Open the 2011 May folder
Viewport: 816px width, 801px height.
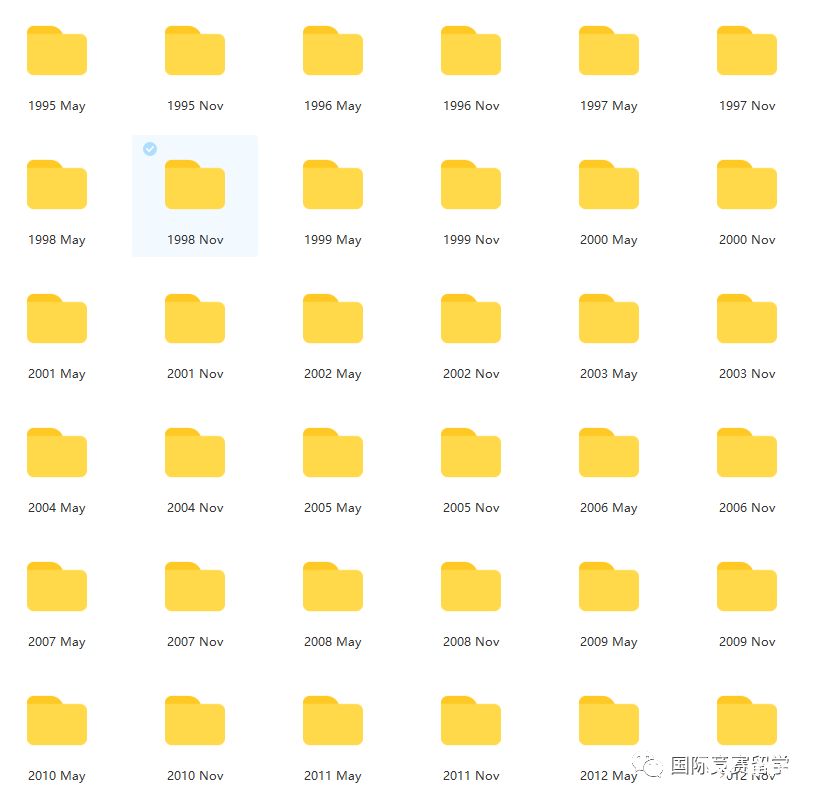(333, 722)
